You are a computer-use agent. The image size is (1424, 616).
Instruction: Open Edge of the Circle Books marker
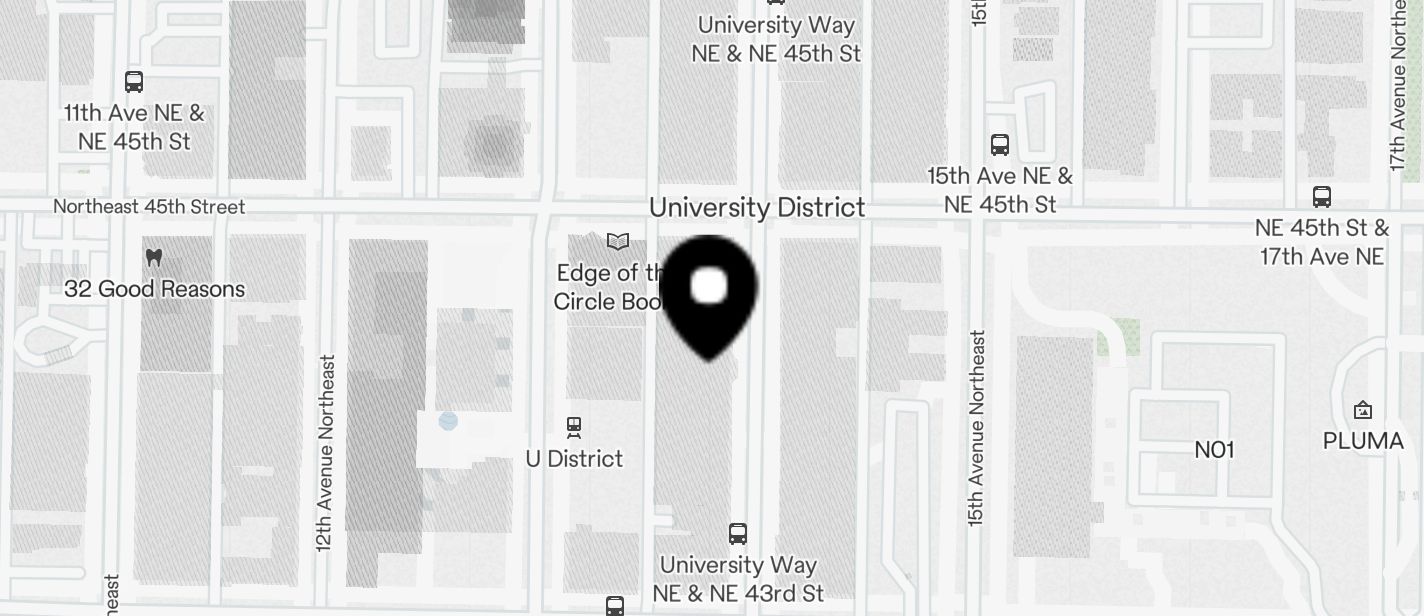click(x=618, y=242)
